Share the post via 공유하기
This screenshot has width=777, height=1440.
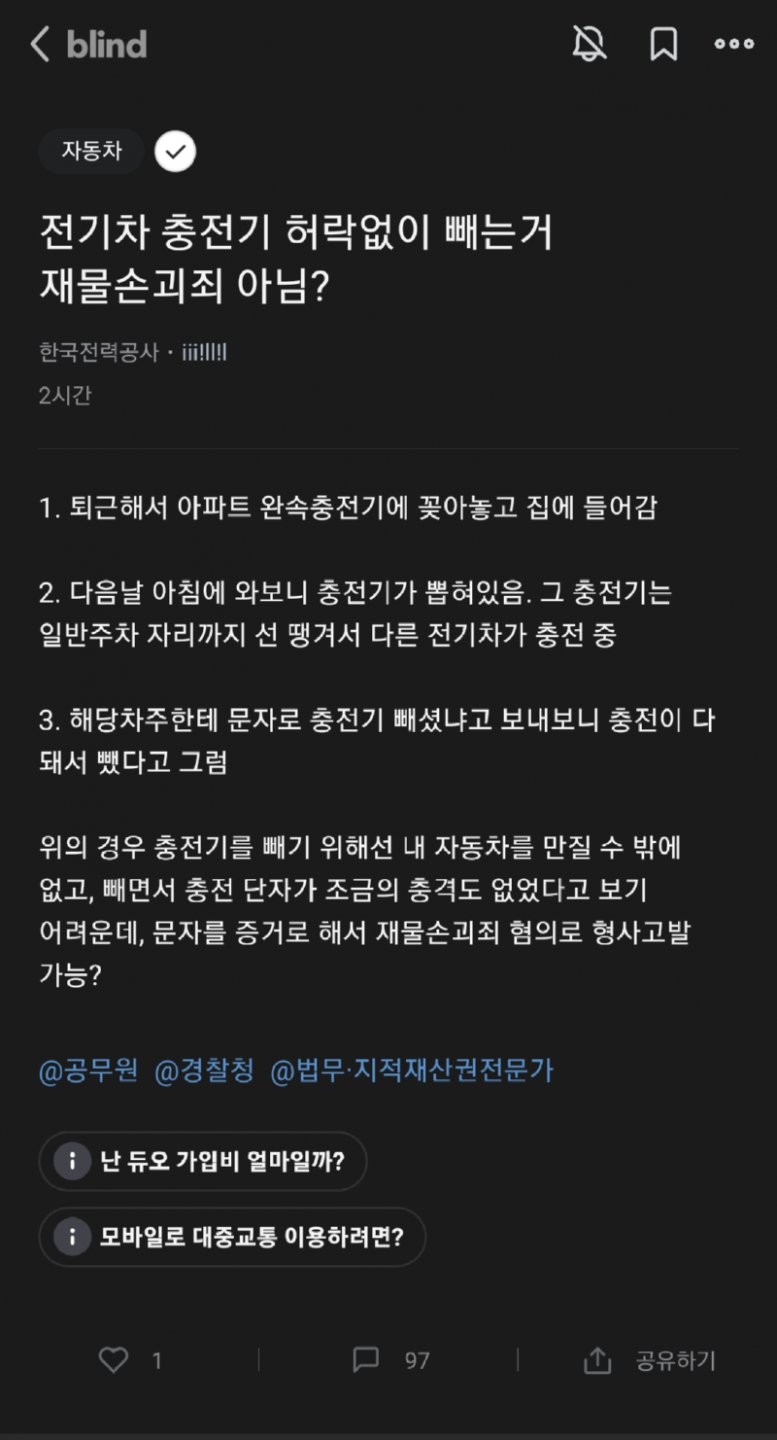pos(649,1360)
